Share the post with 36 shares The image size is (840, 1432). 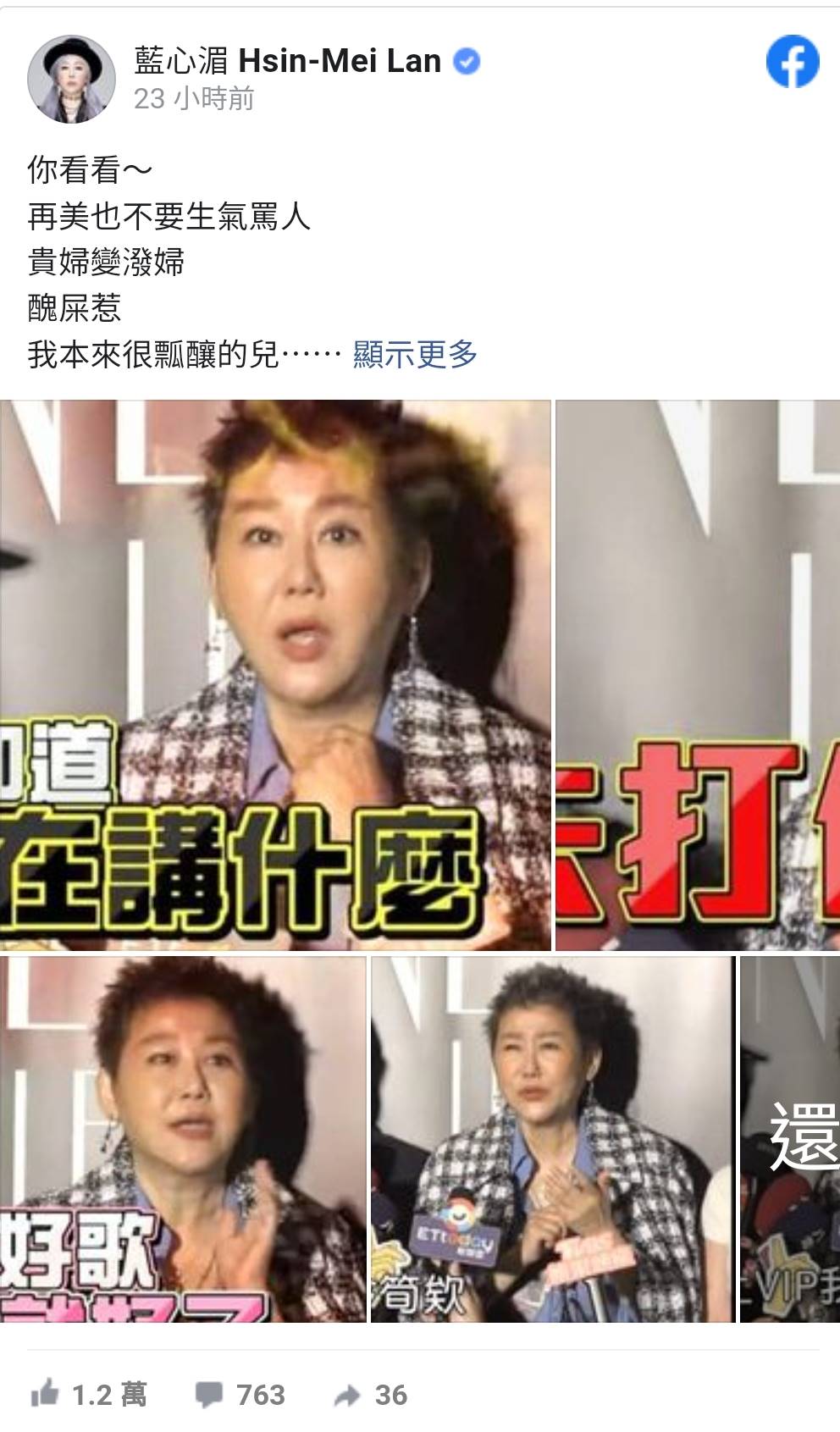tap(371, 1395)
